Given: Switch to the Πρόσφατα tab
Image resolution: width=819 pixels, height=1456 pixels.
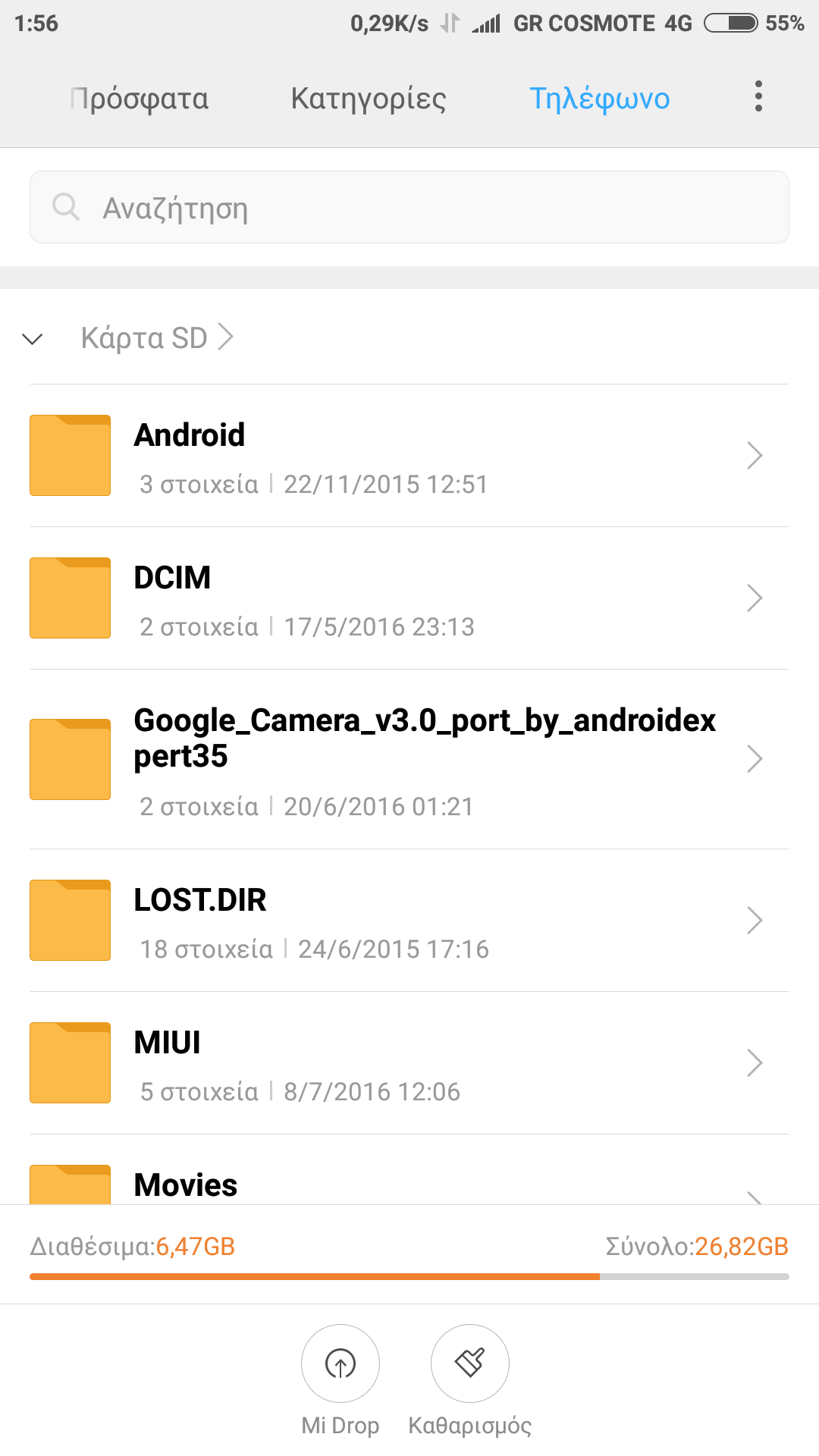Looking at the screenshot, I should pyautogui.click(x=139, y=99).
